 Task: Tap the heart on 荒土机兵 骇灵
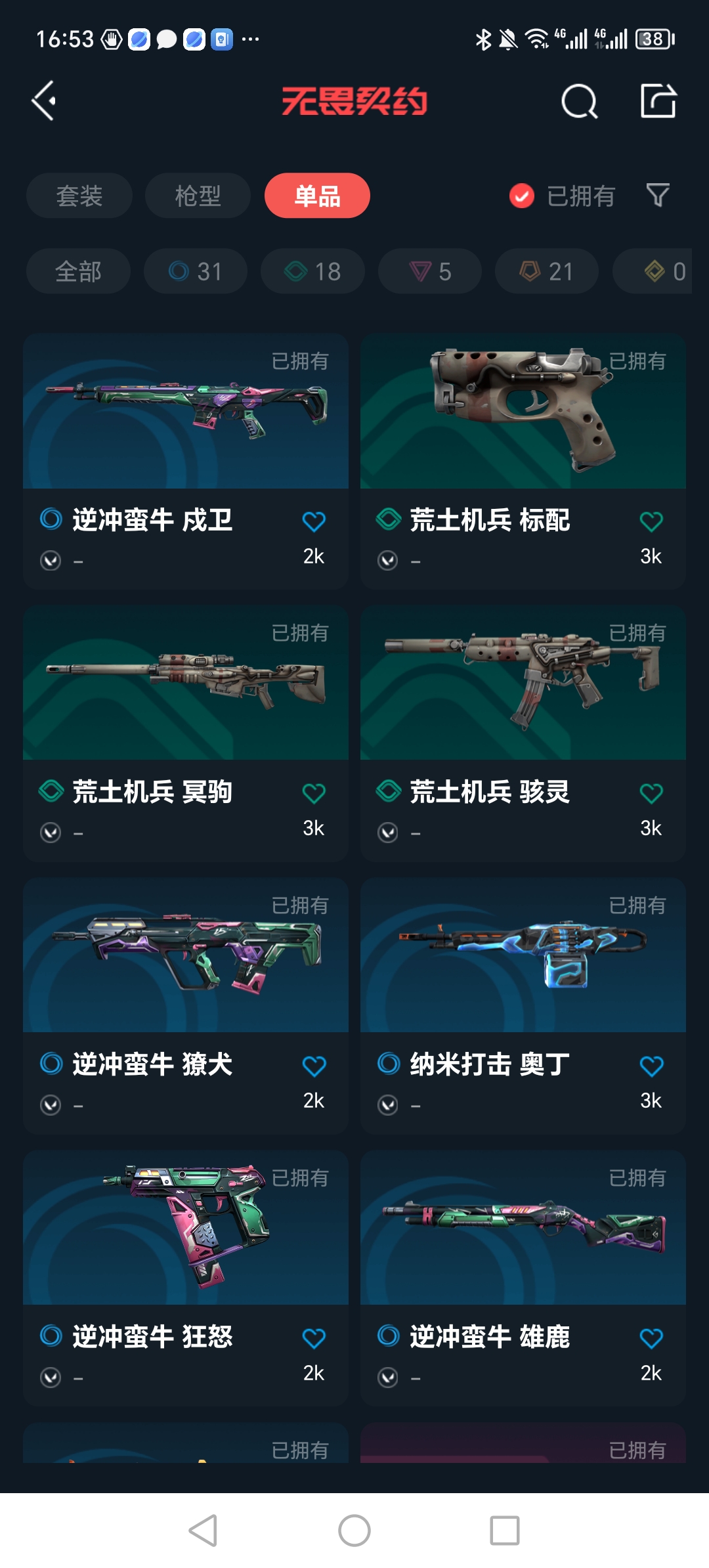click(x=650, y=793)
